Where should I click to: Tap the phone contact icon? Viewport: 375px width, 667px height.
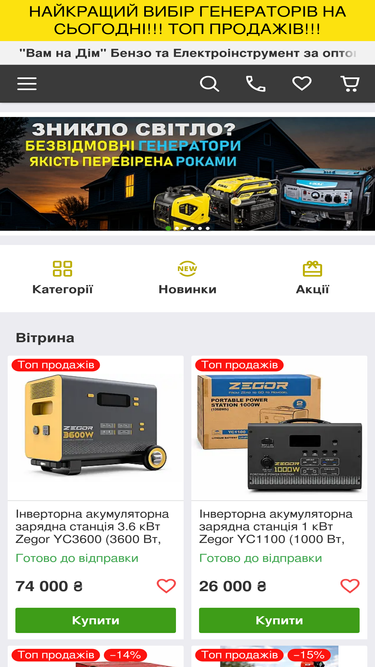(x=256, y=84)
